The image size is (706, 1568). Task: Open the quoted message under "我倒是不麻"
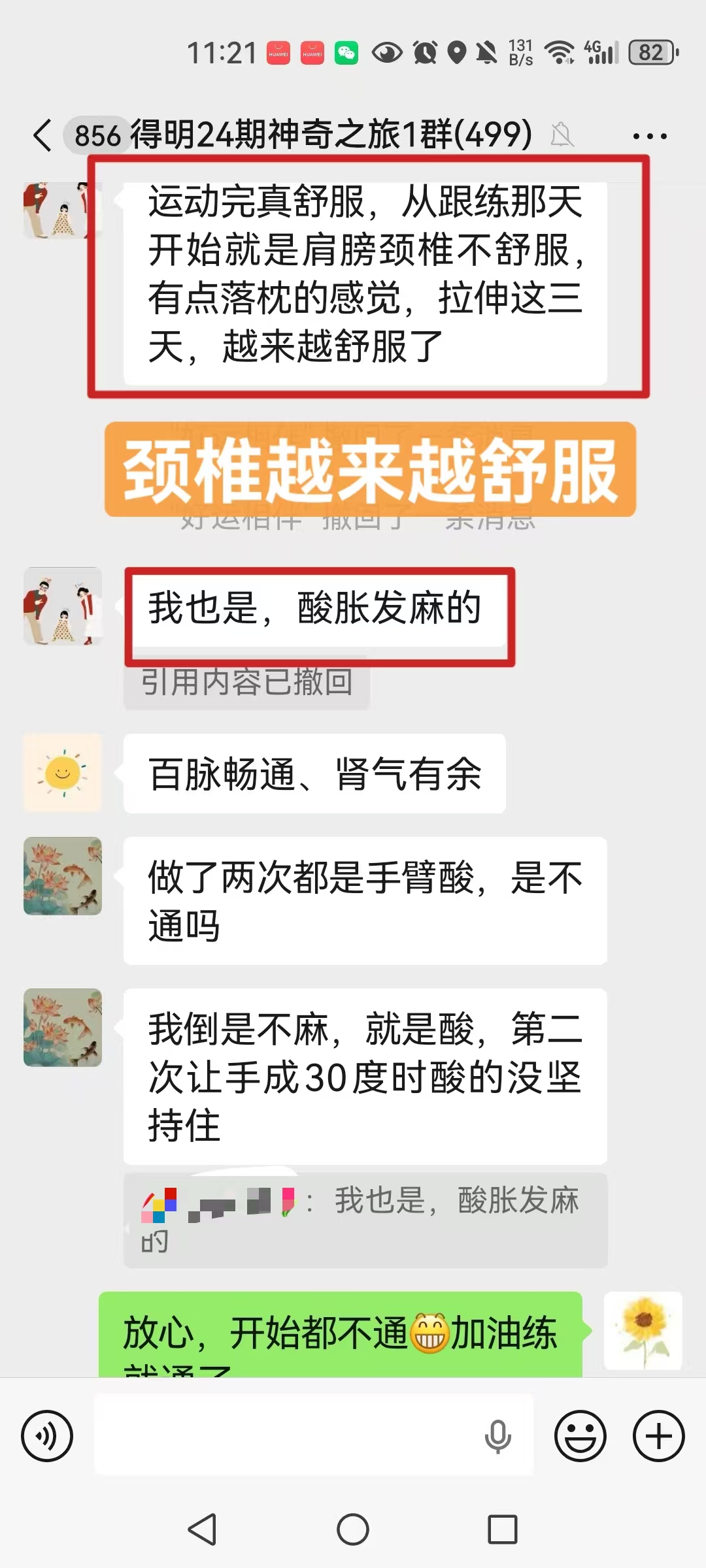pyautogui.click(x=365, y=1219)
